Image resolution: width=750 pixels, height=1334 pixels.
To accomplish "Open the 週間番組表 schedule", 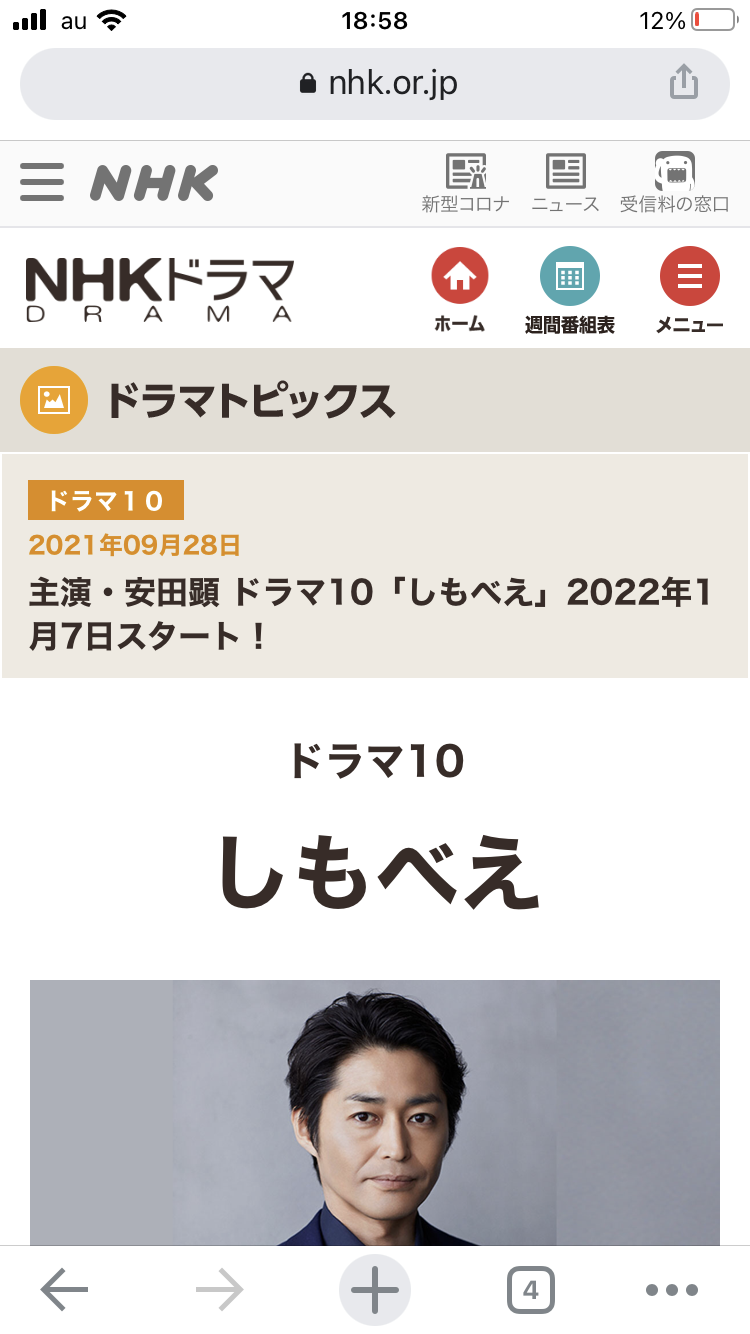I will (x=570, y=290).
